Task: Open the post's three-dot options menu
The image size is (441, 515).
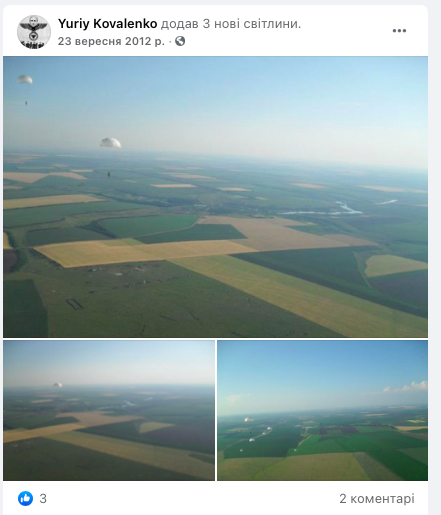Action: (x=399, y=31)
